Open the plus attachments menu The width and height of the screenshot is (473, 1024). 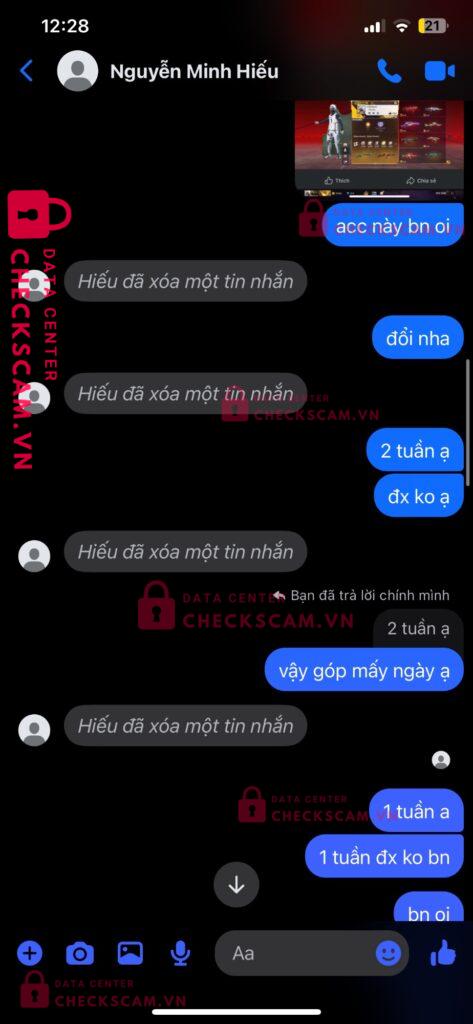(29, 954)
